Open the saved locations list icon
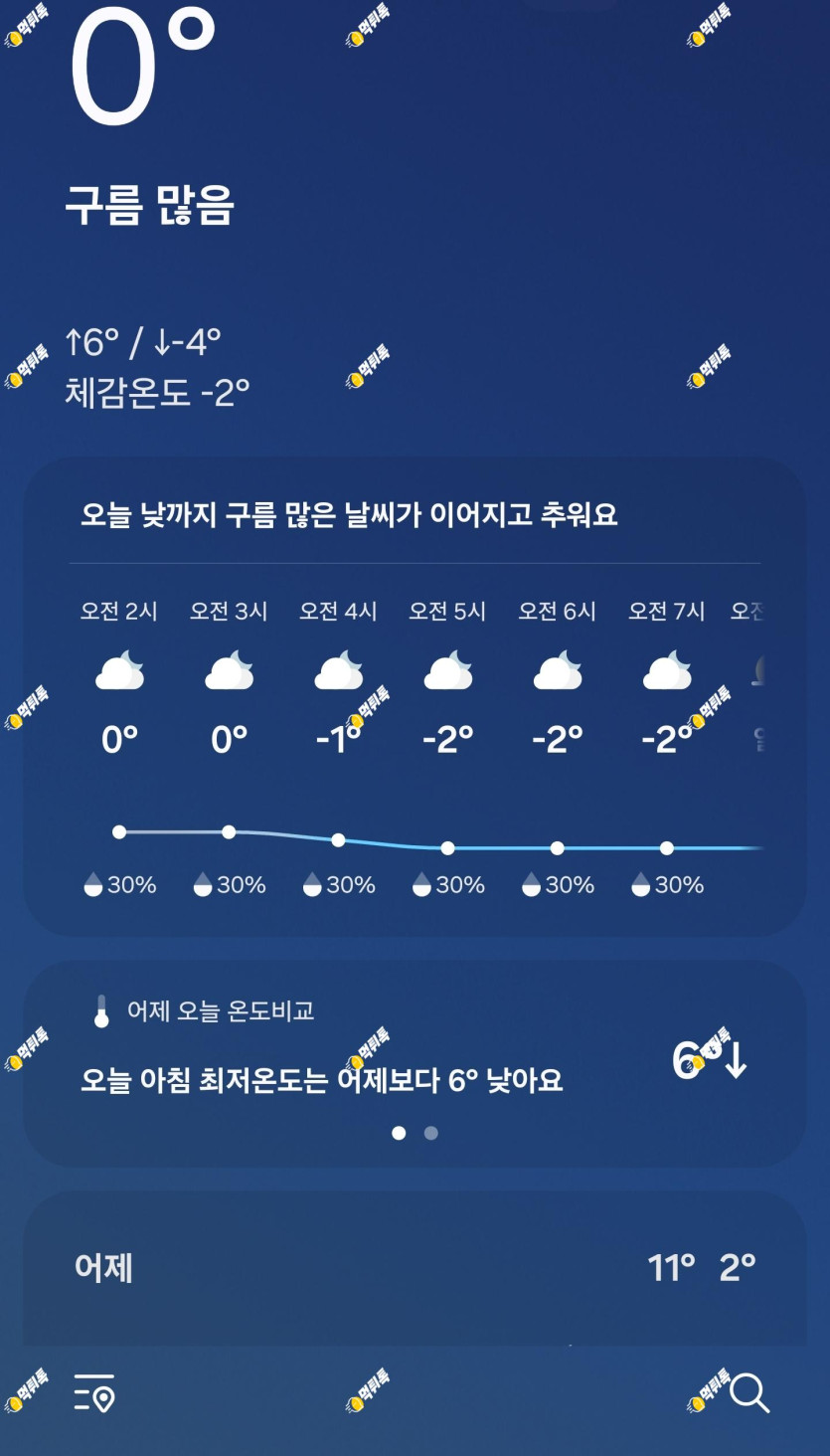The width and height of the screenshot is (830, 1456). (94, 1392)
